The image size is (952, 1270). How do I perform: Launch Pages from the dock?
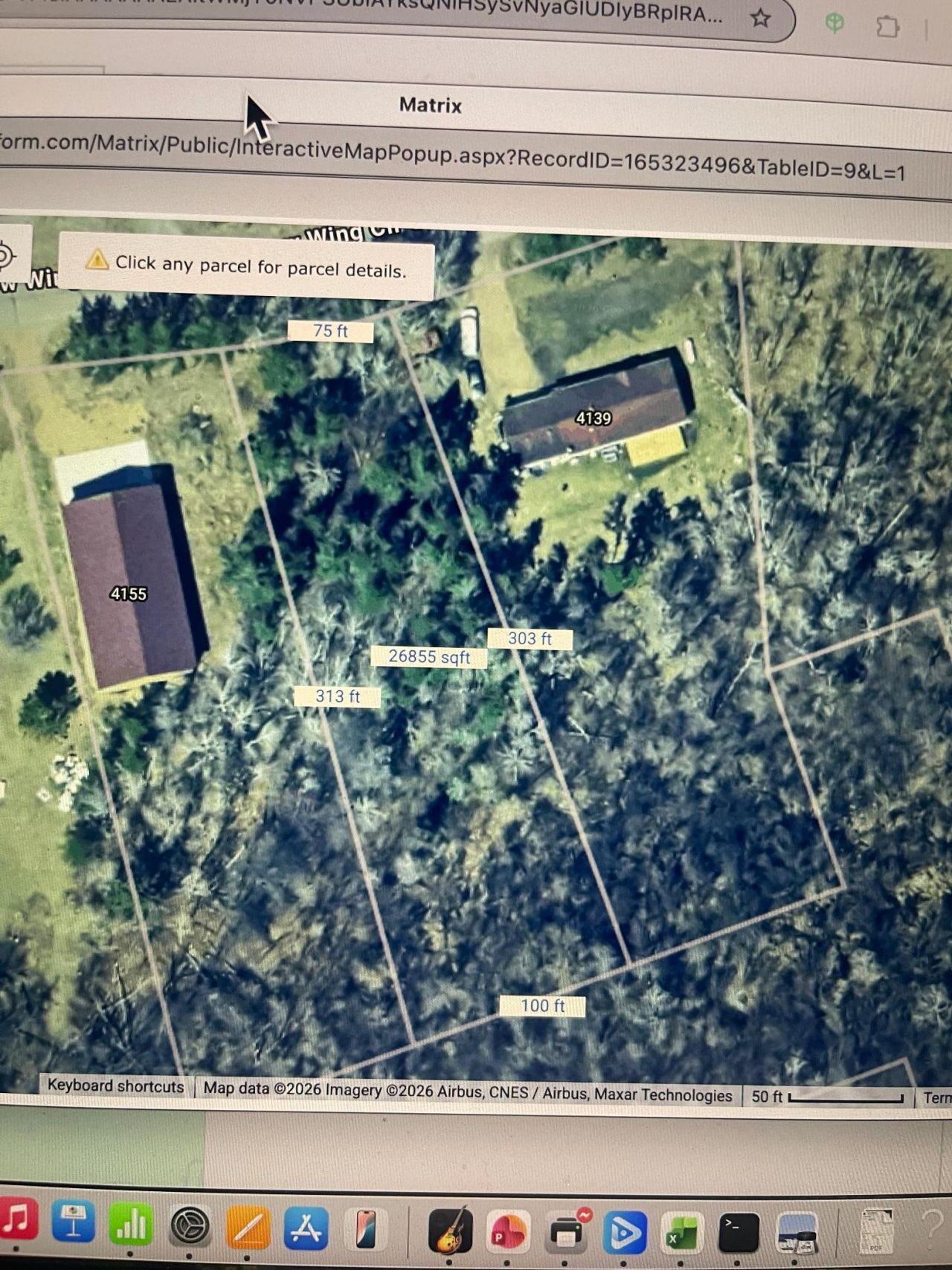[x=248, y=1227]
